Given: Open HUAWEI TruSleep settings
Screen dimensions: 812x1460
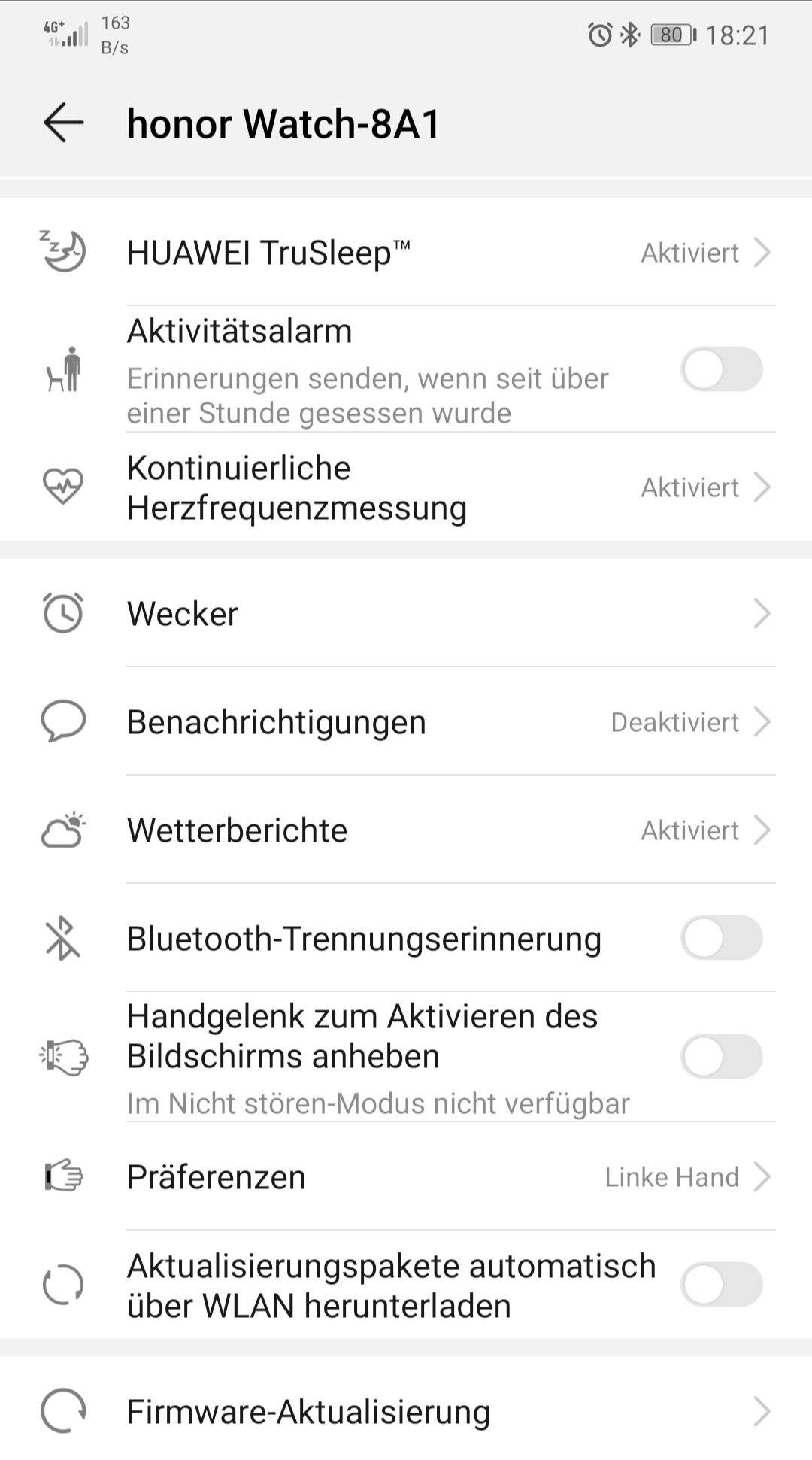Looking at the screenshot, I should click(x=406, y=253).
